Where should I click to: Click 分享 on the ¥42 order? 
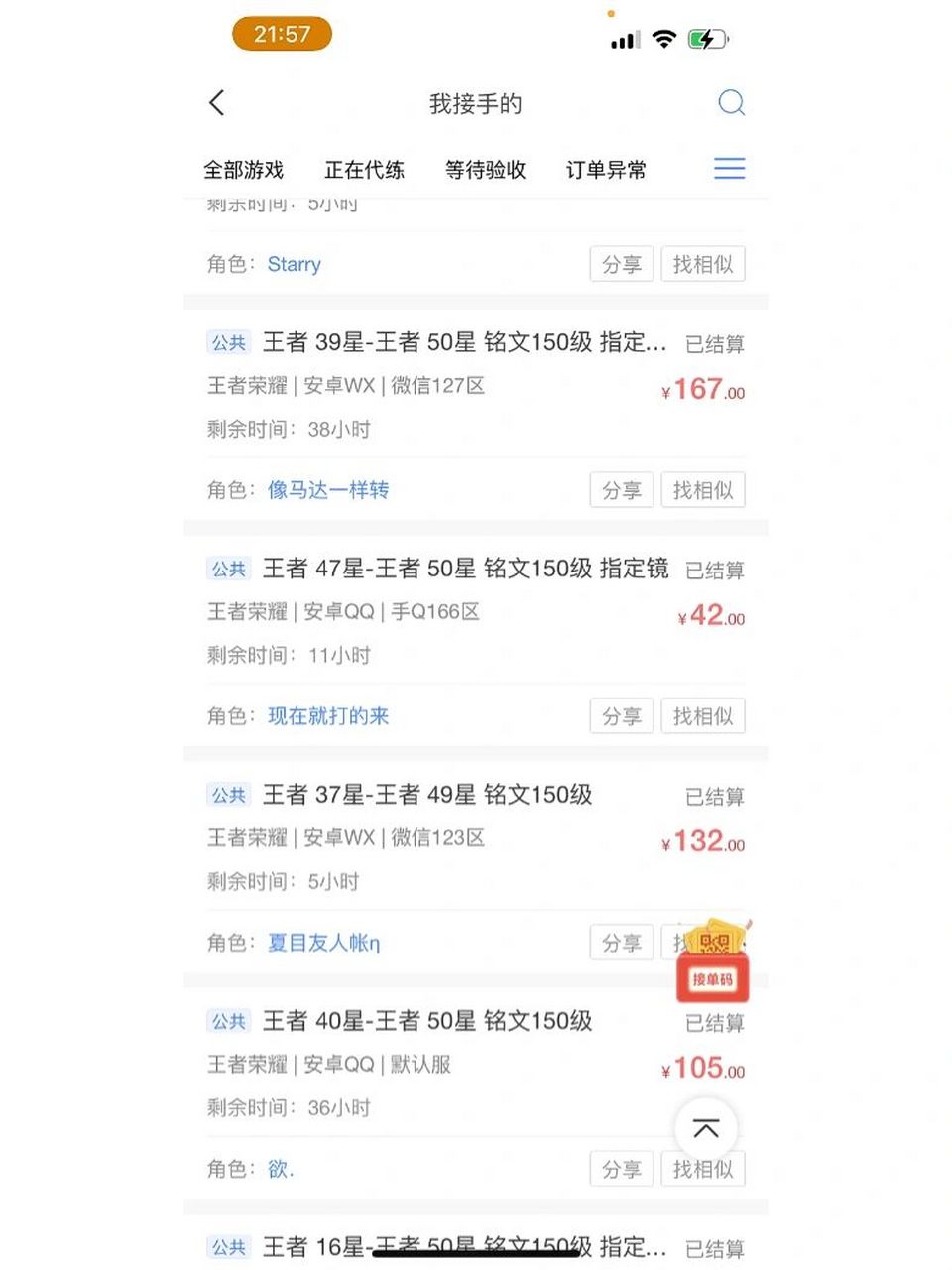(621, 715)
